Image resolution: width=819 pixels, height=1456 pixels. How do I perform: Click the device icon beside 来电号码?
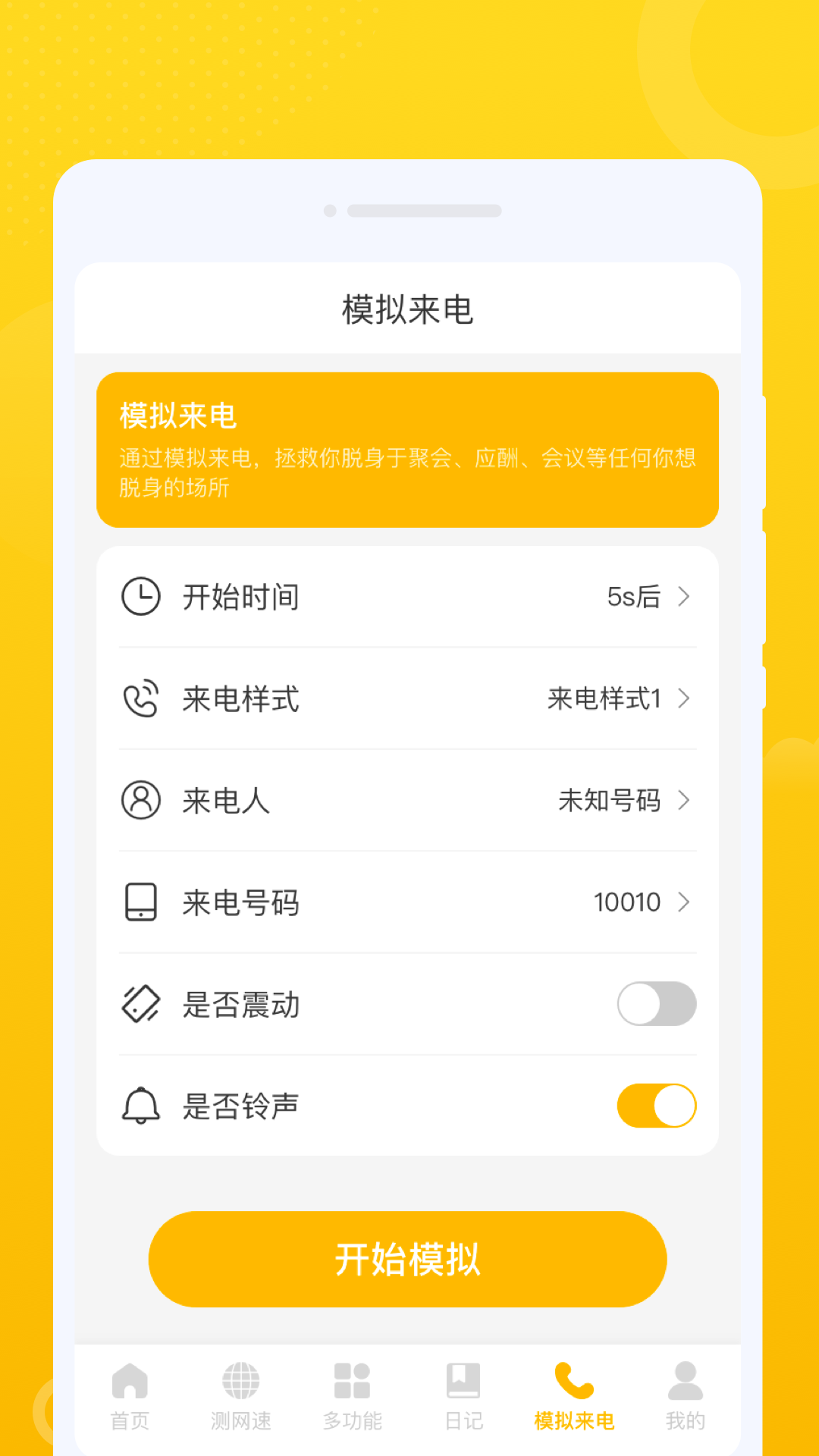pos(140,902)
